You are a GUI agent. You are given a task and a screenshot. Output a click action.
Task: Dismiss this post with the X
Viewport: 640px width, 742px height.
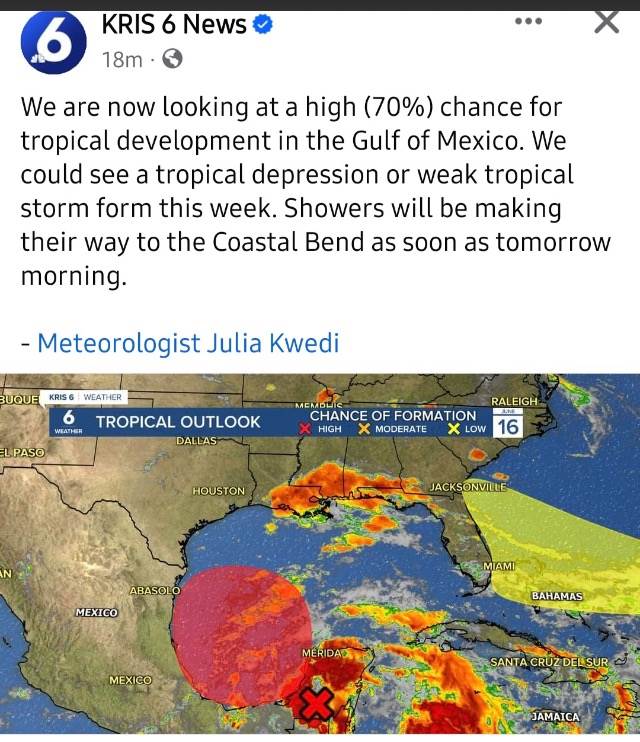click(x=606, y=21)
